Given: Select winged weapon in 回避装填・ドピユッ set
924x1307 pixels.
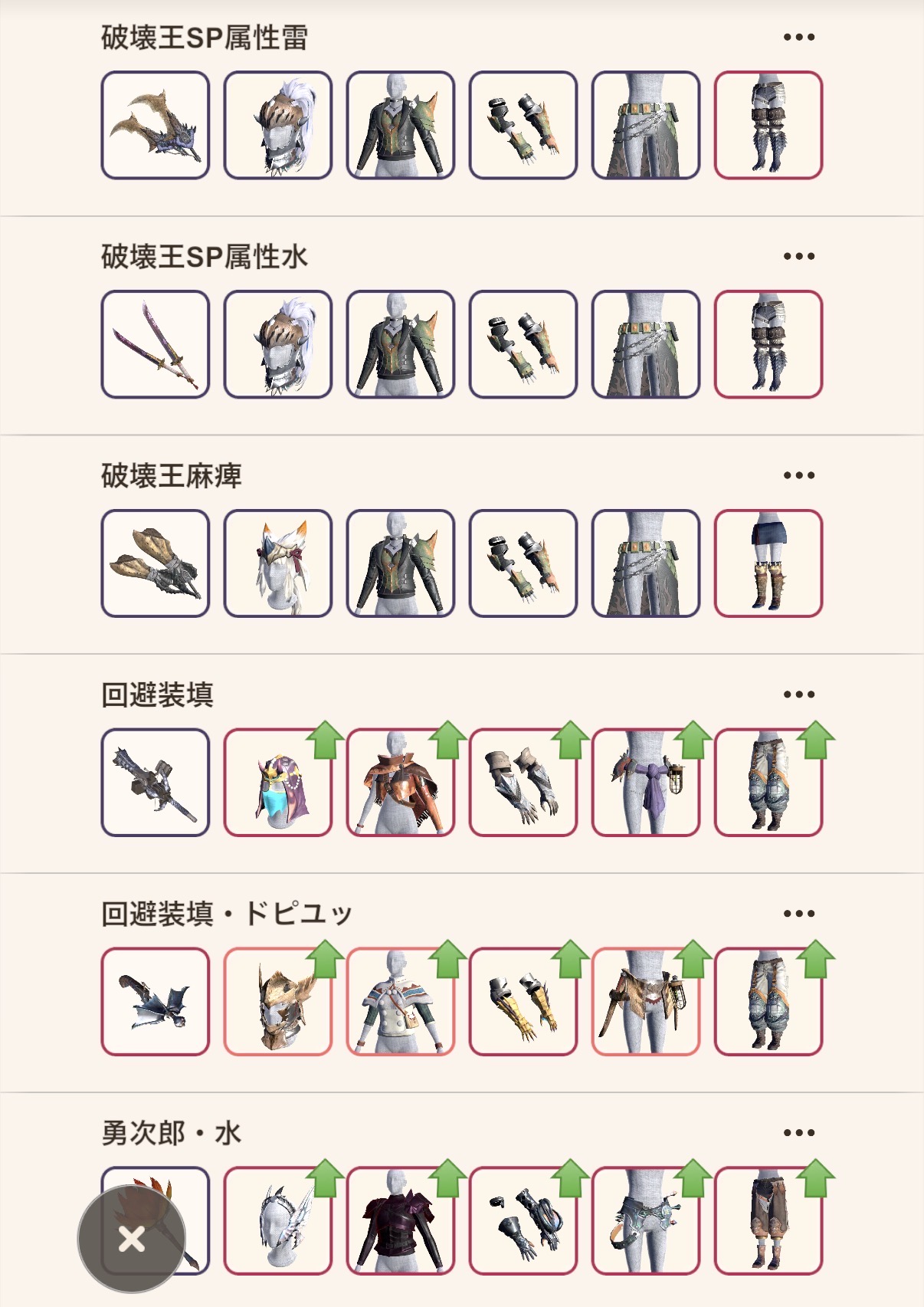Looking at the screenshot, I should tap(156, 1002).
